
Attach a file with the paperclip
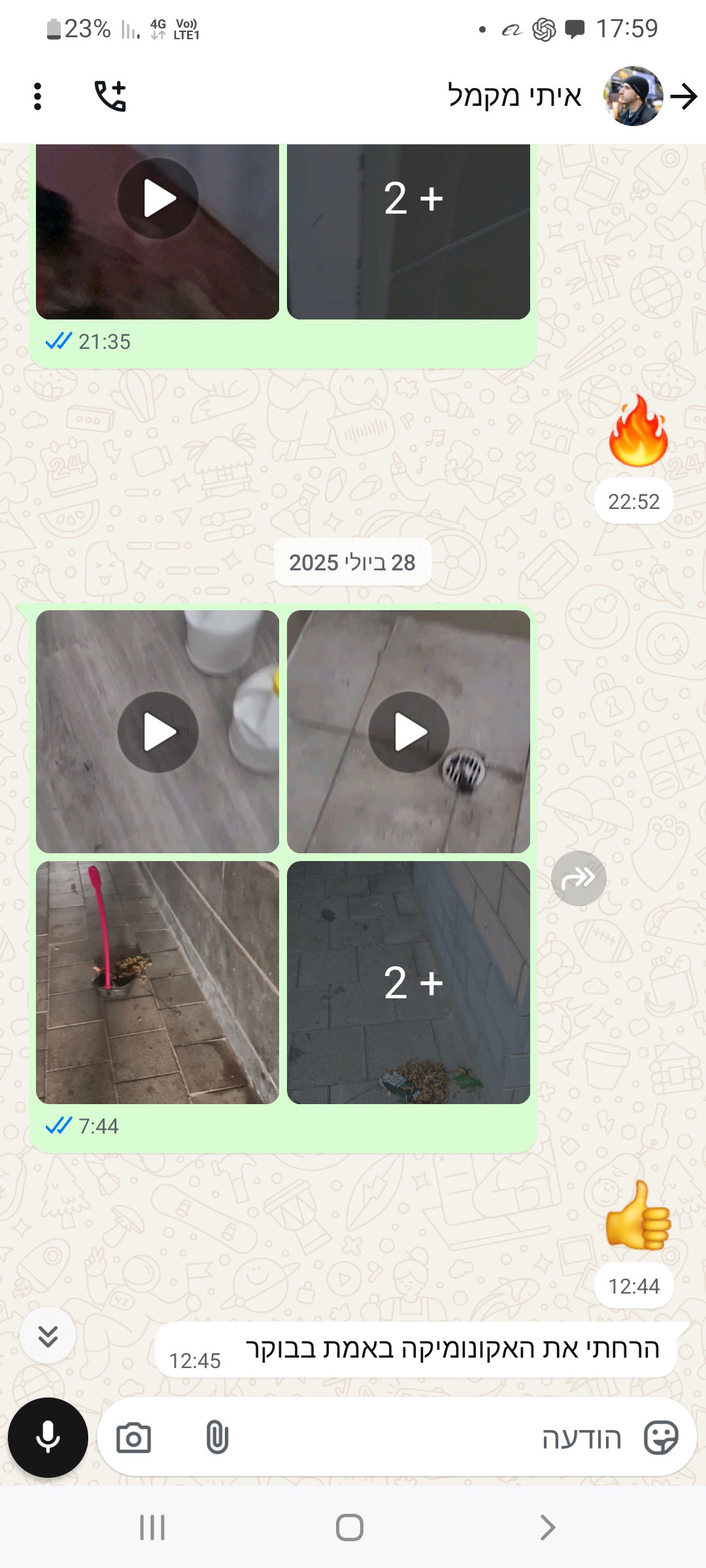tap(217, 1438)
